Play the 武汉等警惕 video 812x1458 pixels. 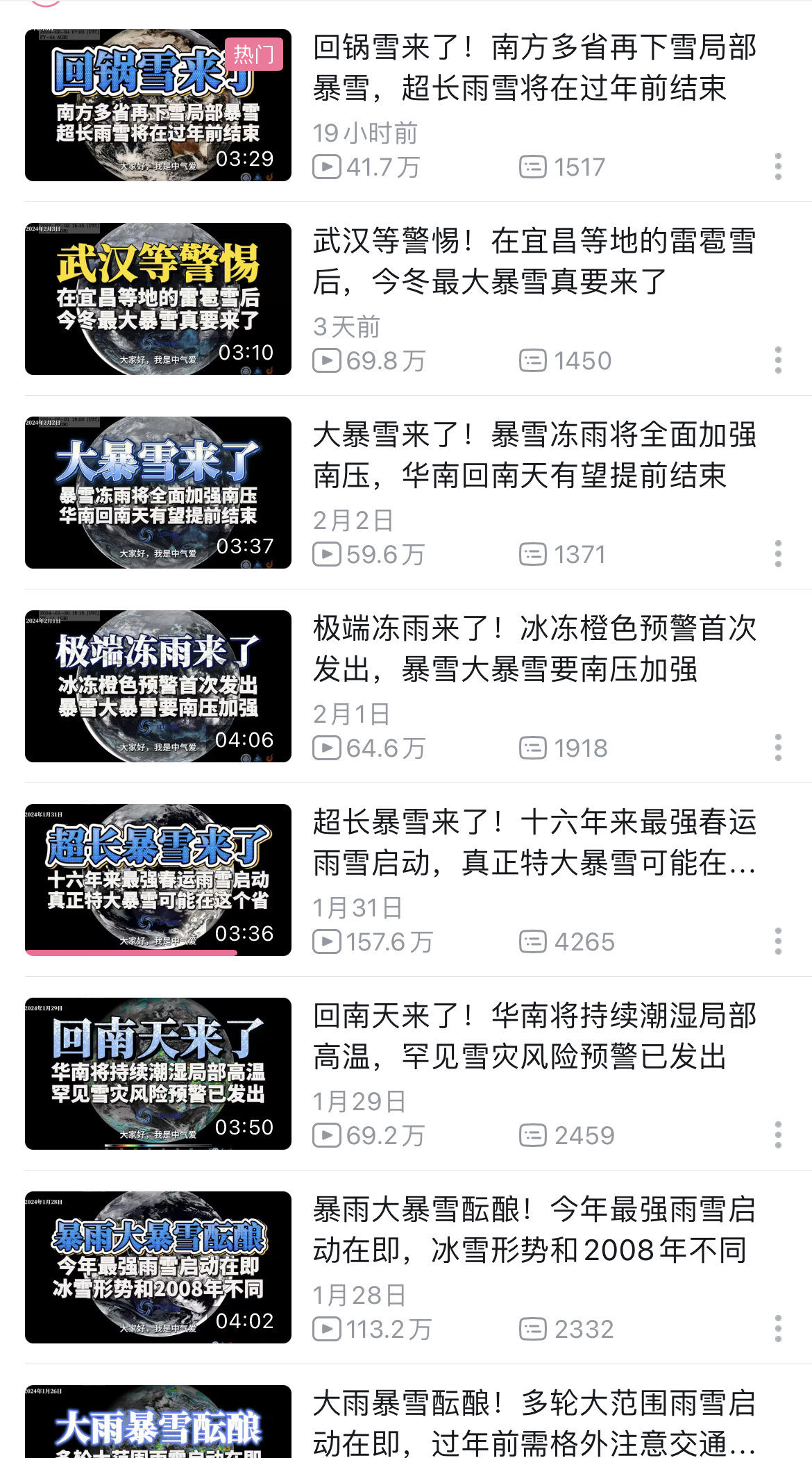158,299
